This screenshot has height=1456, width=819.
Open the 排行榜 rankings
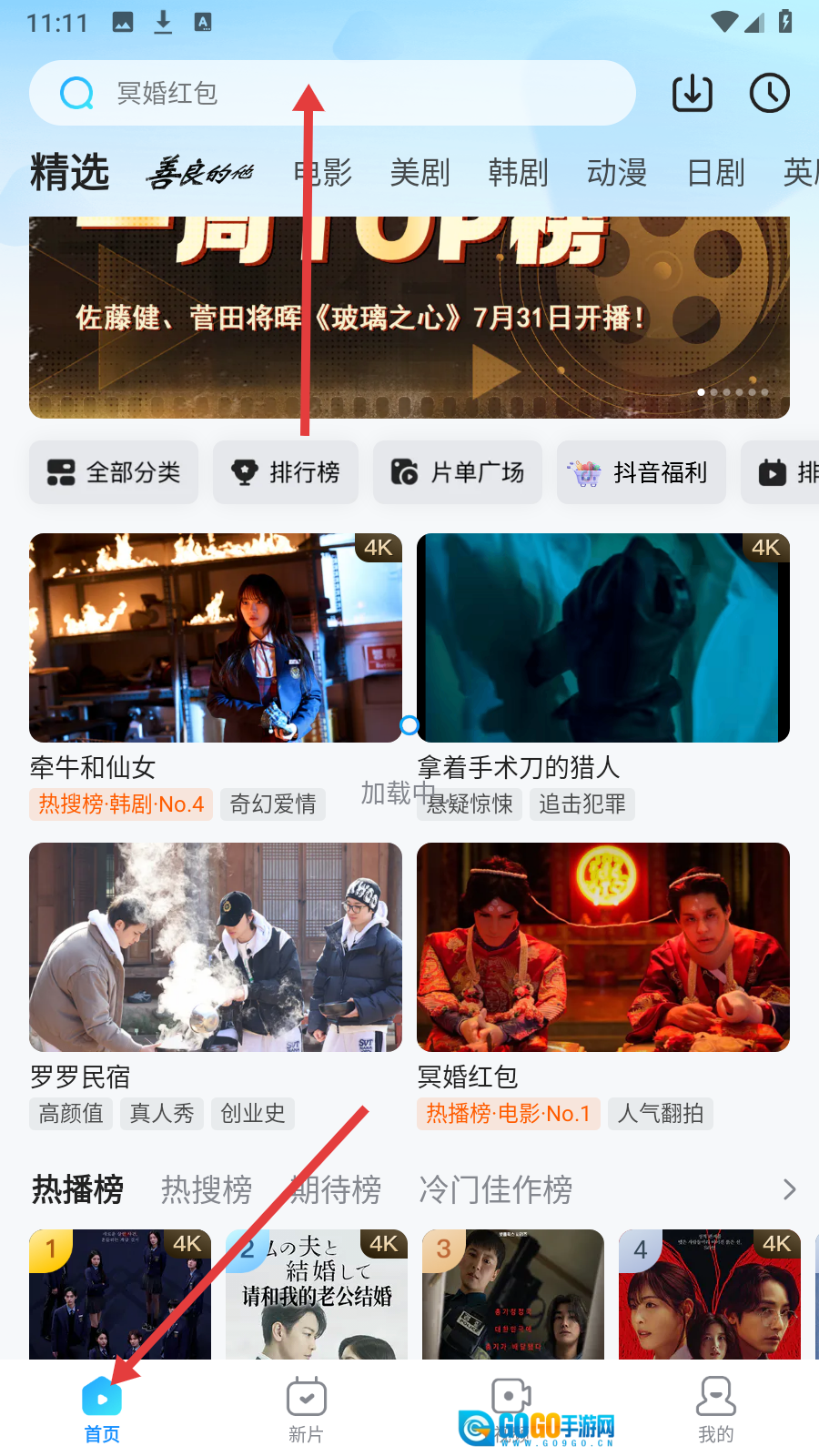286,472
